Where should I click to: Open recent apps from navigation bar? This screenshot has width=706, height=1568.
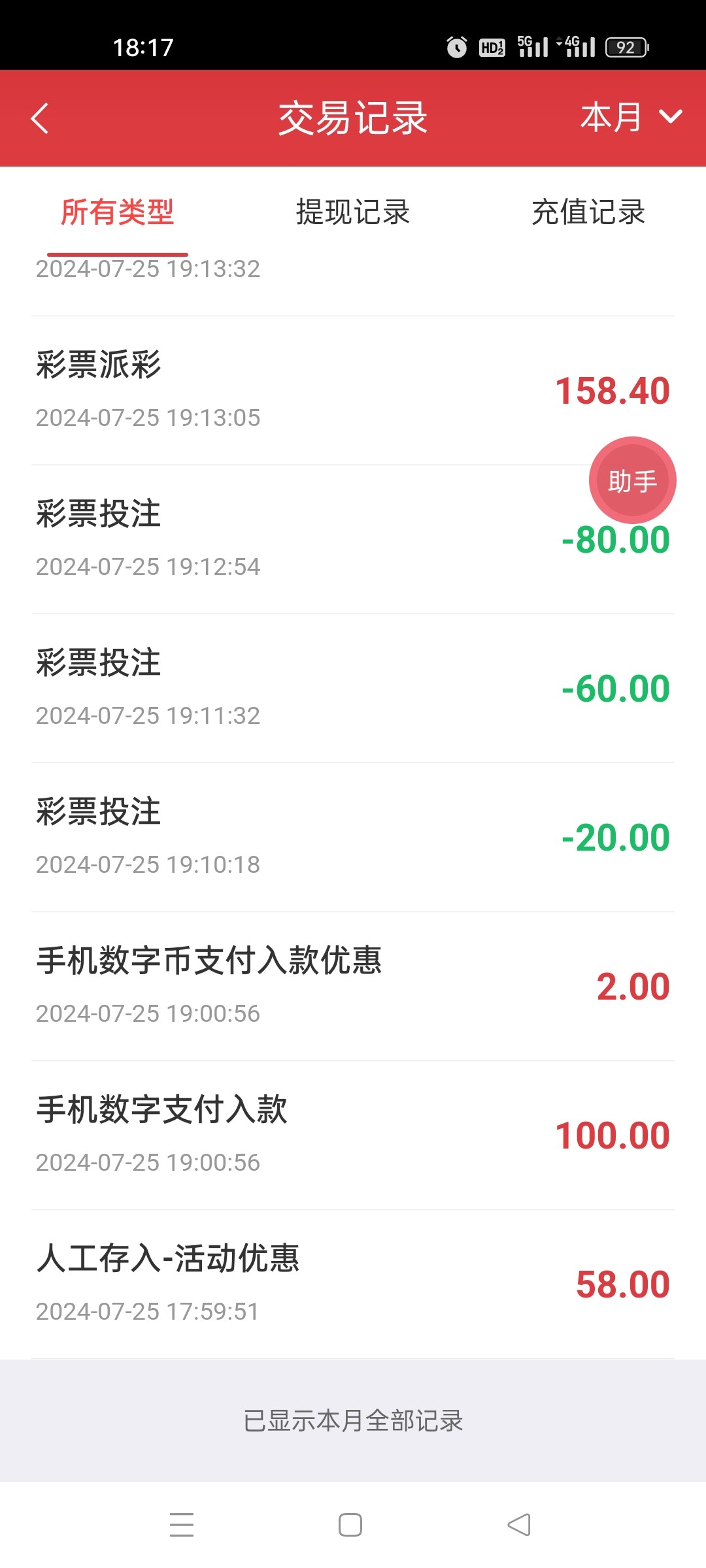click(182, 1525)
